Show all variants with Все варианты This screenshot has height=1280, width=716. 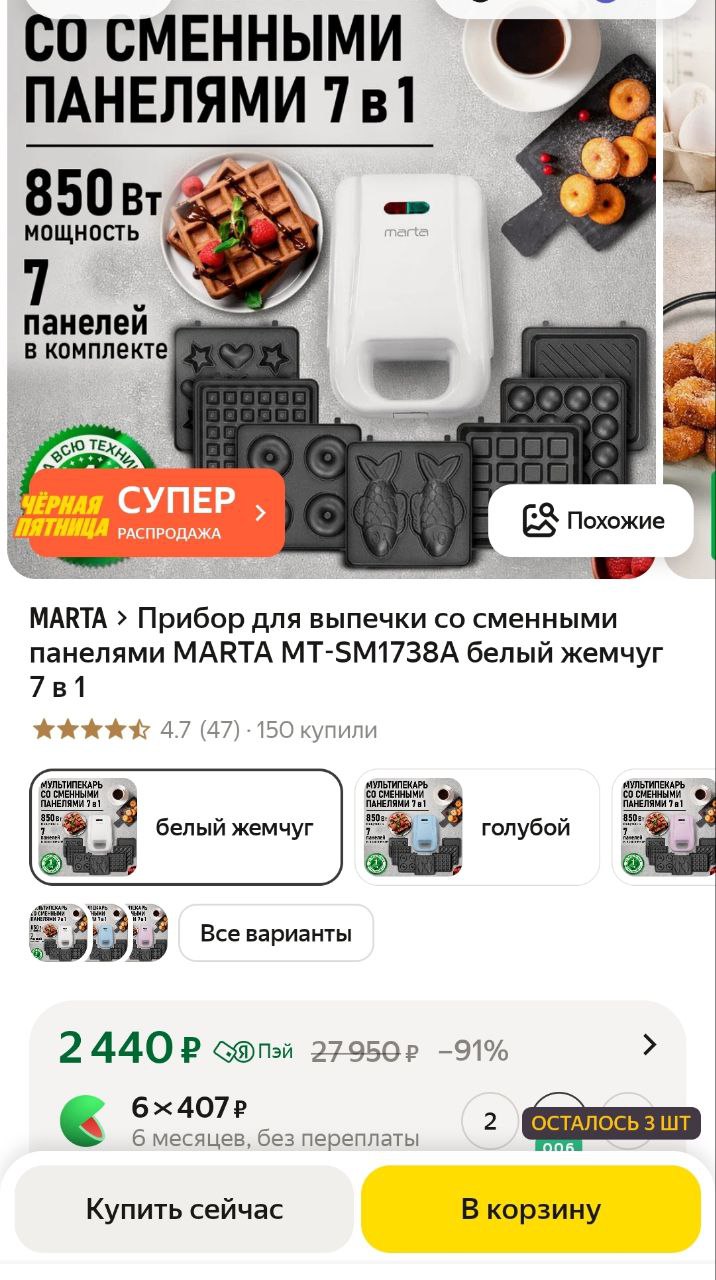click(276, 933)
